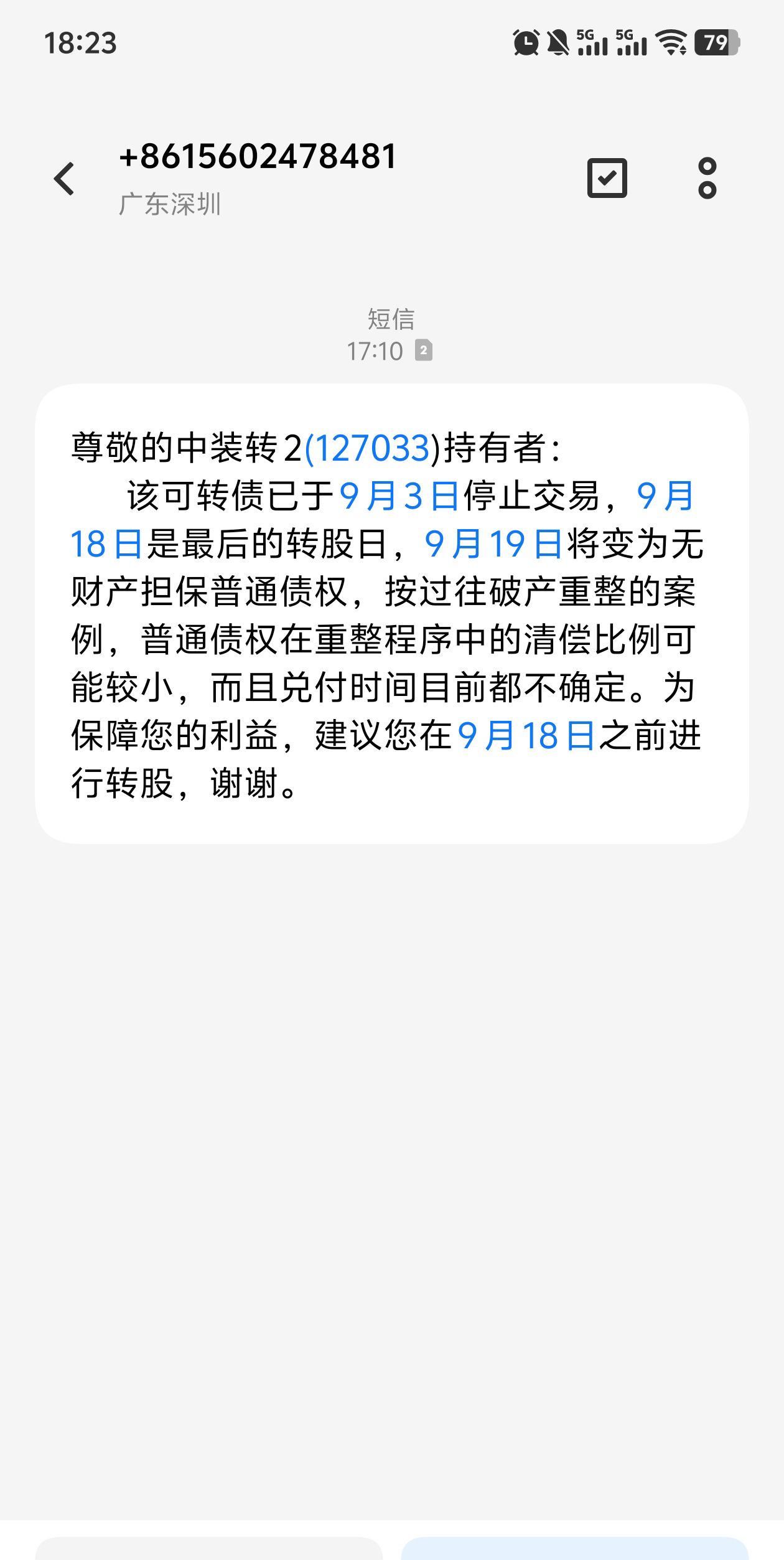Select the 9月19日 date link

coord(493,545)
